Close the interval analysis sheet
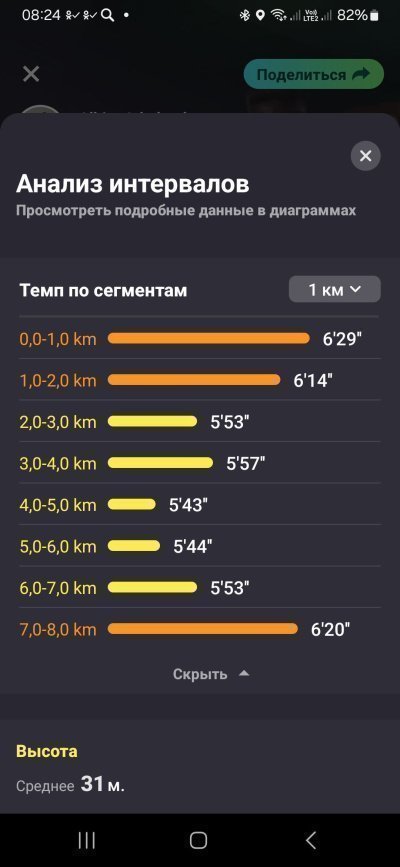This screenshot has height=867, width=400. coord(365,156)
